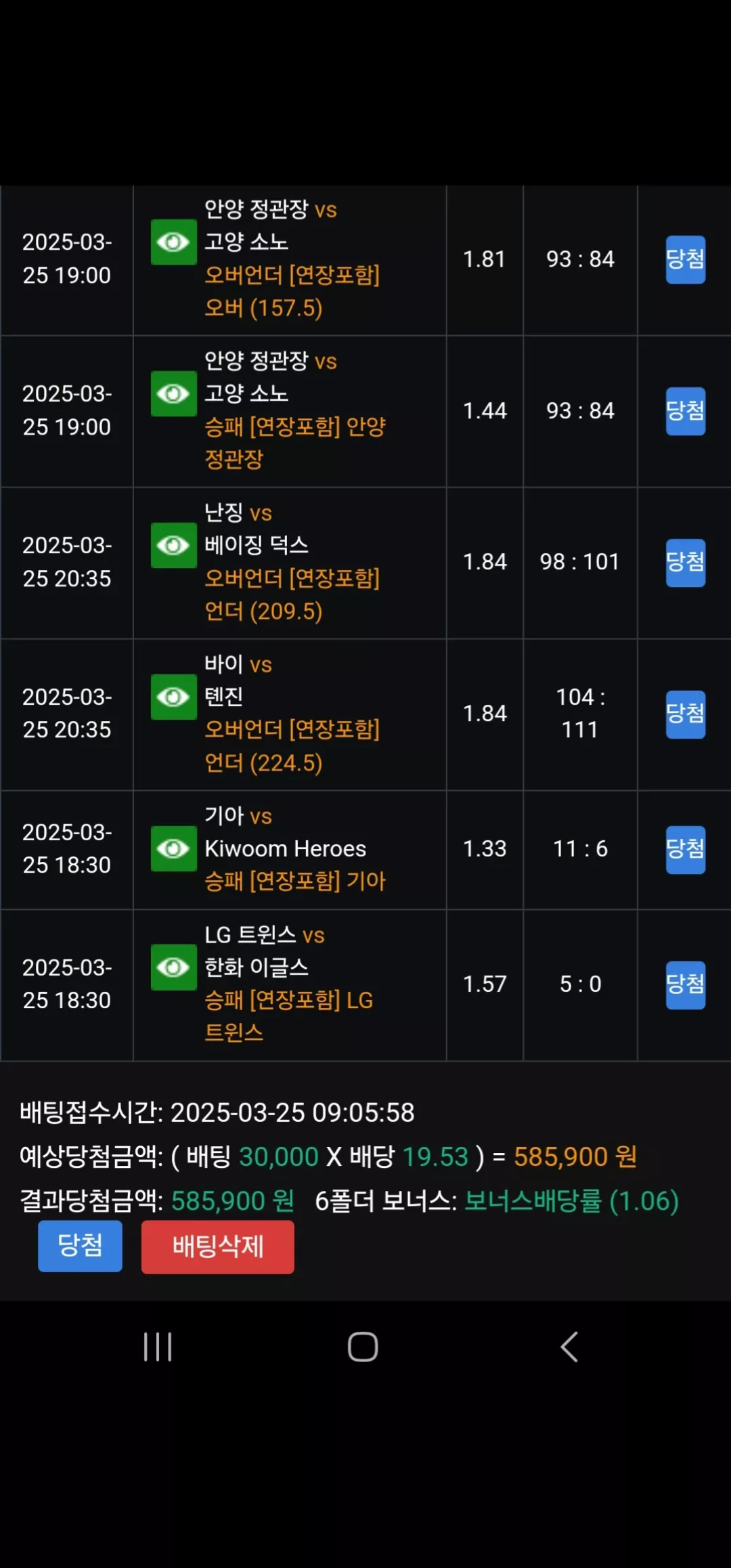Tap eye icon for 기아 vs Kiwoom Heroes
Viewport: 731px width, 1568px height.
[173, 848]
